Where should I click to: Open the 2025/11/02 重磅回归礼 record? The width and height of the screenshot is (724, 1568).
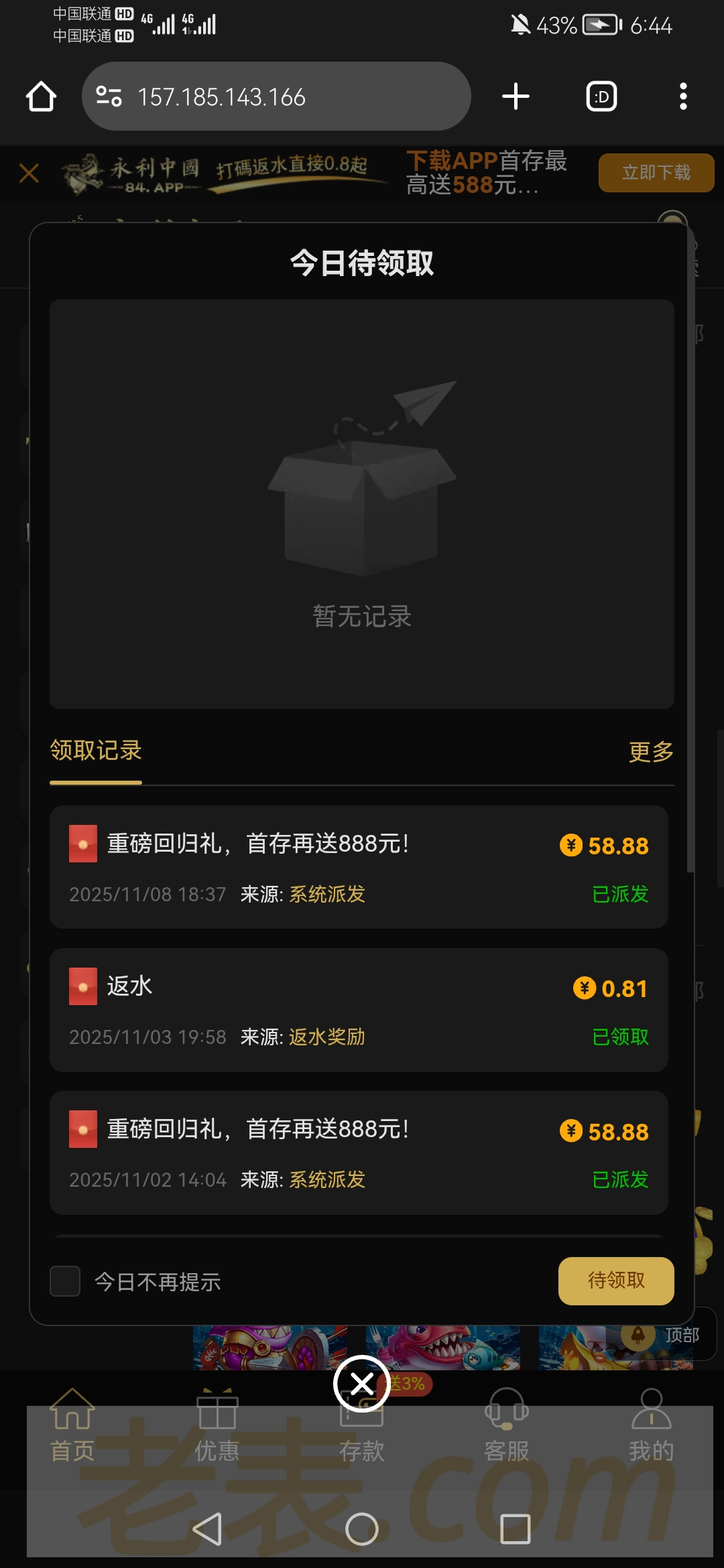point(359,1153)
